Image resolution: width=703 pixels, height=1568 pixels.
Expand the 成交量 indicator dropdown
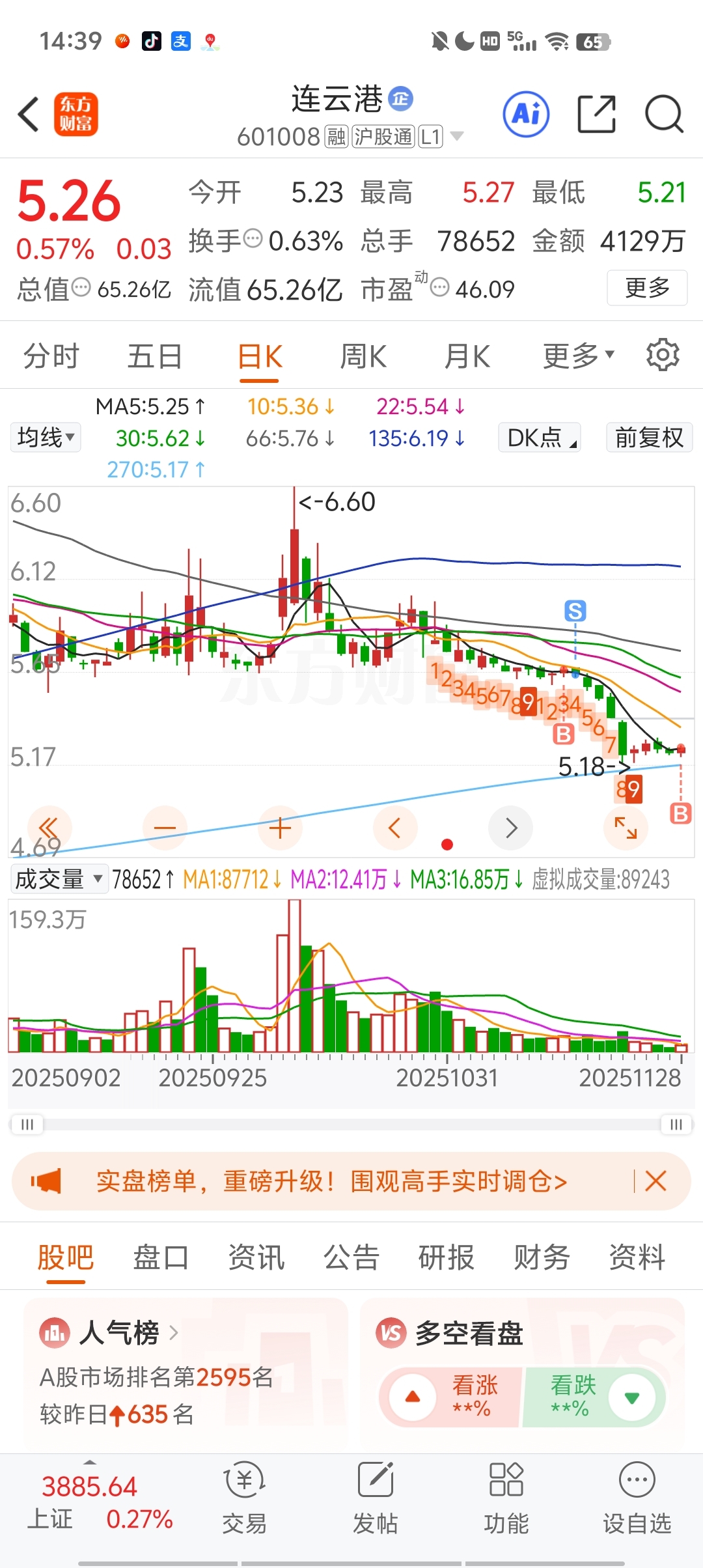(59, 879)
